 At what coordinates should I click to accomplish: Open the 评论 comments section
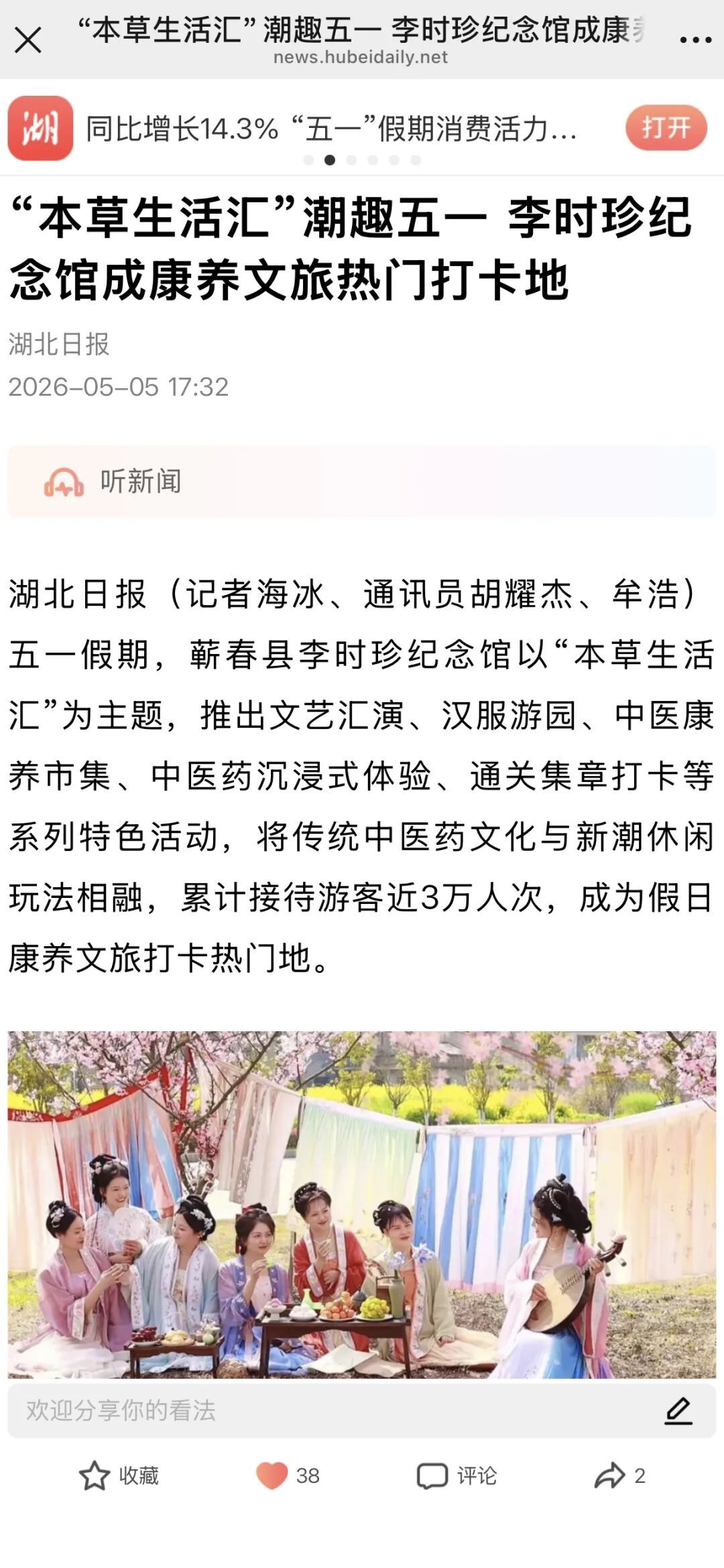pos(457,1475)
